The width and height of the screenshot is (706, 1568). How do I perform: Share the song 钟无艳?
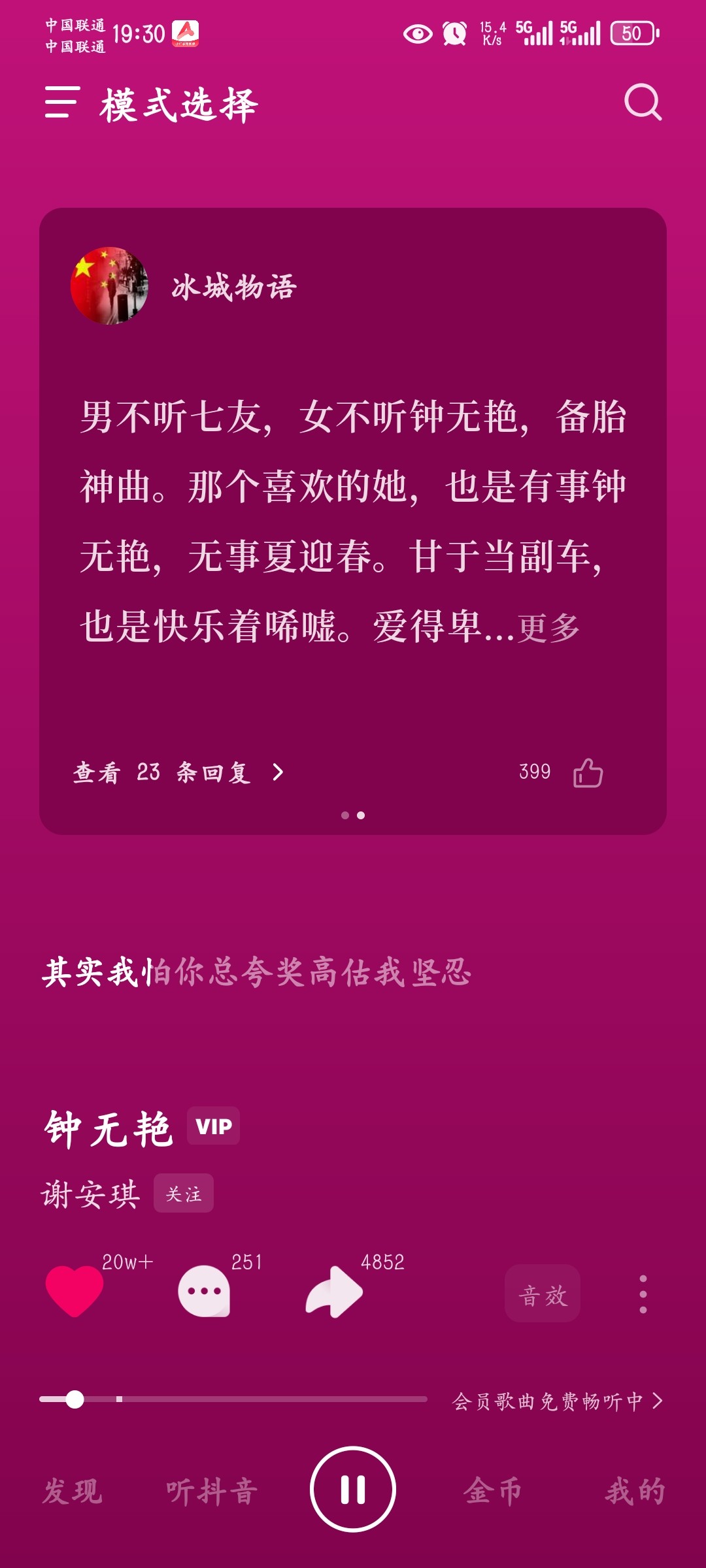(333, 1292)
